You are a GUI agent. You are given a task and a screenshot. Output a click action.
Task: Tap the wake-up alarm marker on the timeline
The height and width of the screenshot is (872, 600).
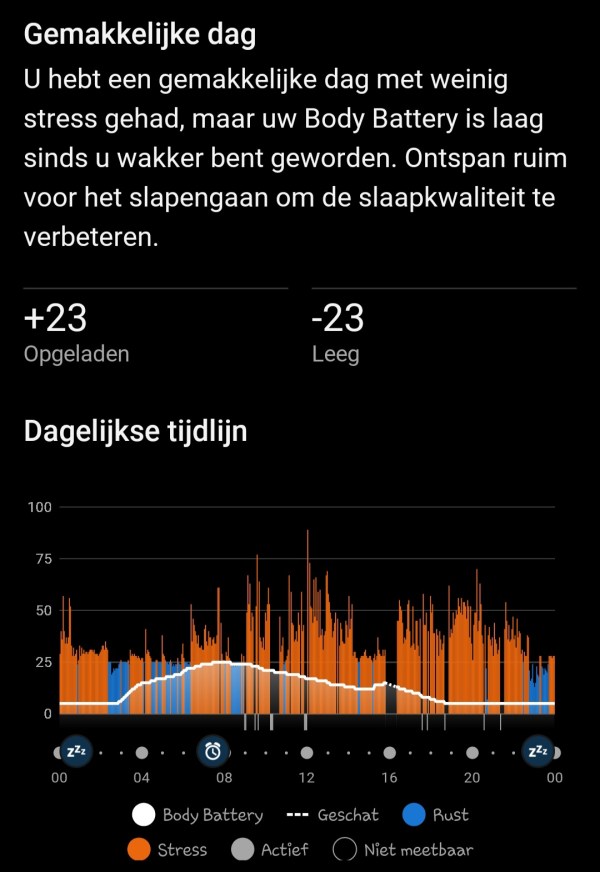point(212,752)
